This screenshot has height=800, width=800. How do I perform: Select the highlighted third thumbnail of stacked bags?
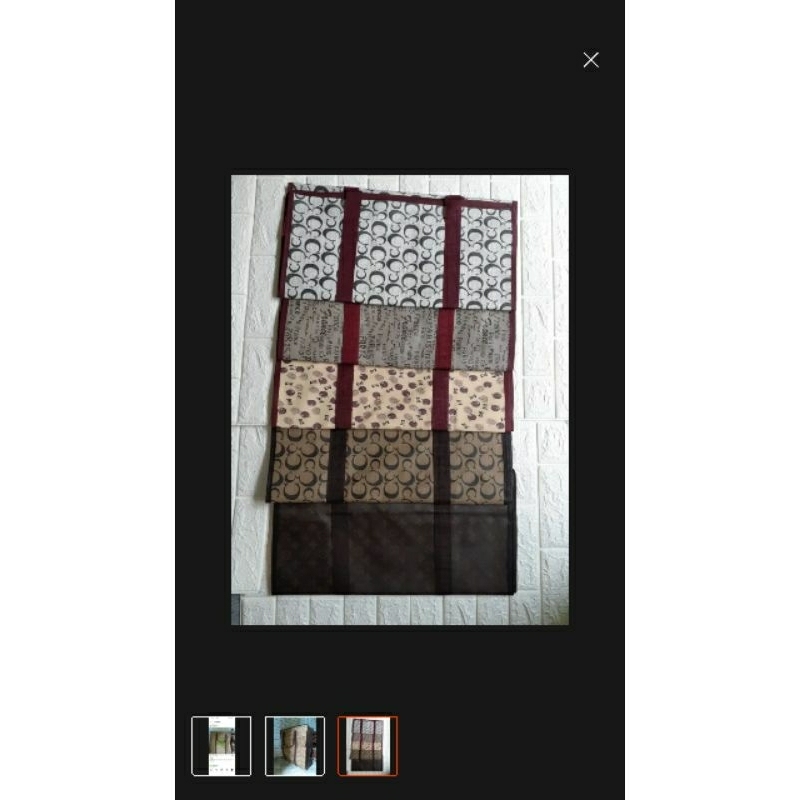(x=367, y=746)
